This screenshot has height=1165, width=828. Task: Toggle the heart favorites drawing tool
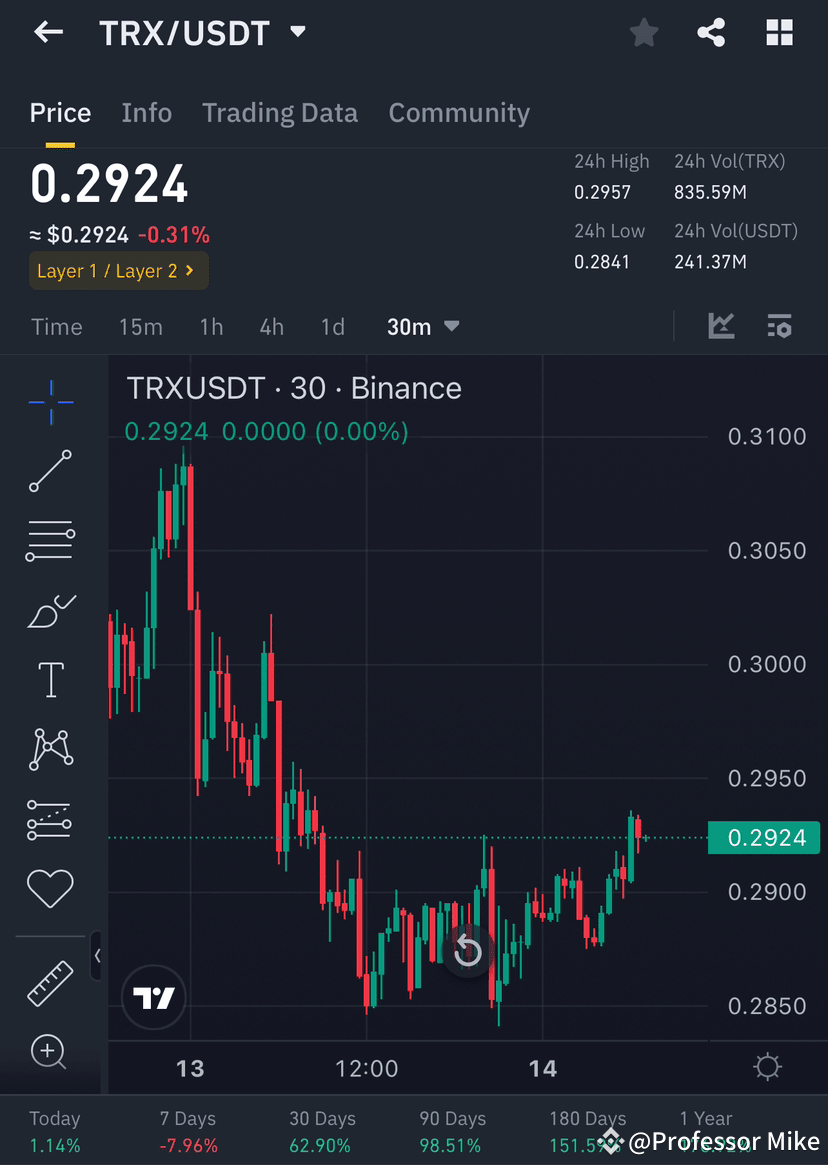tap(50, 888)
